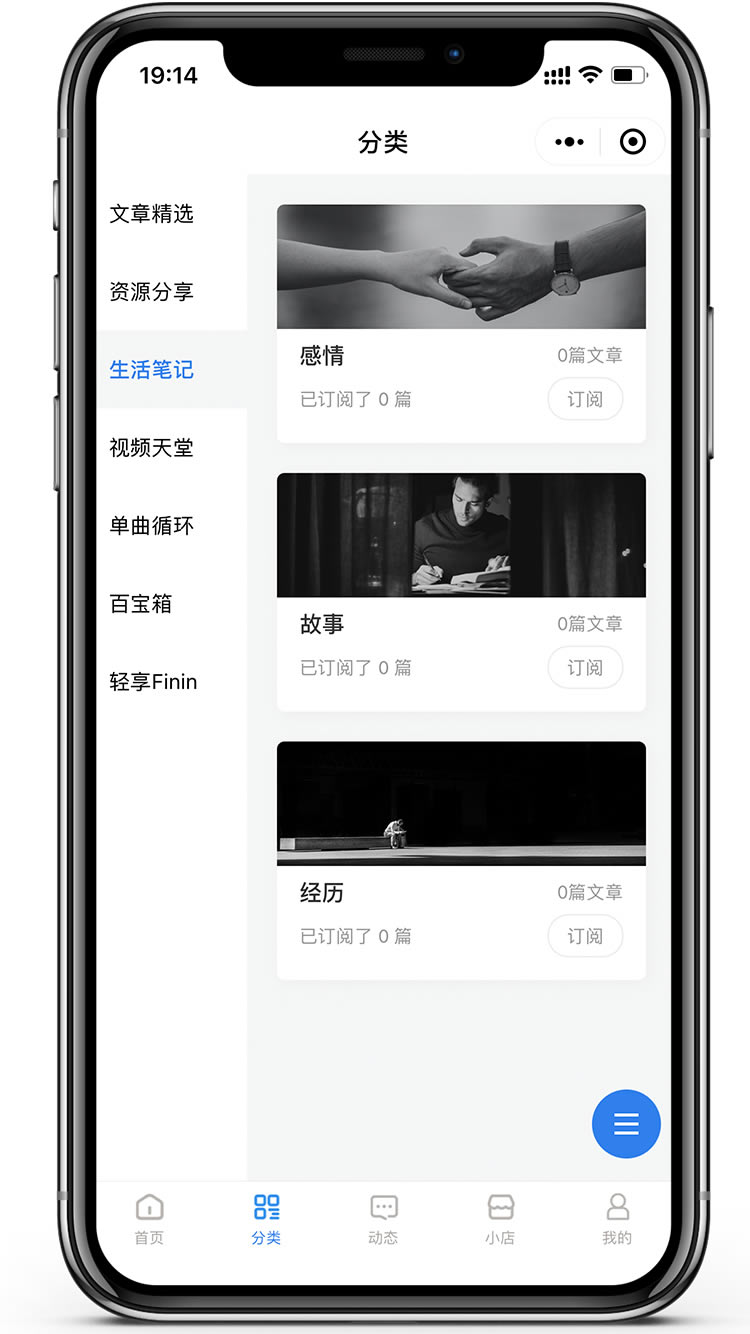Screen dimensions: 750x1334
Task: Close the mini program via the circle icon
Action: (633, 142)
